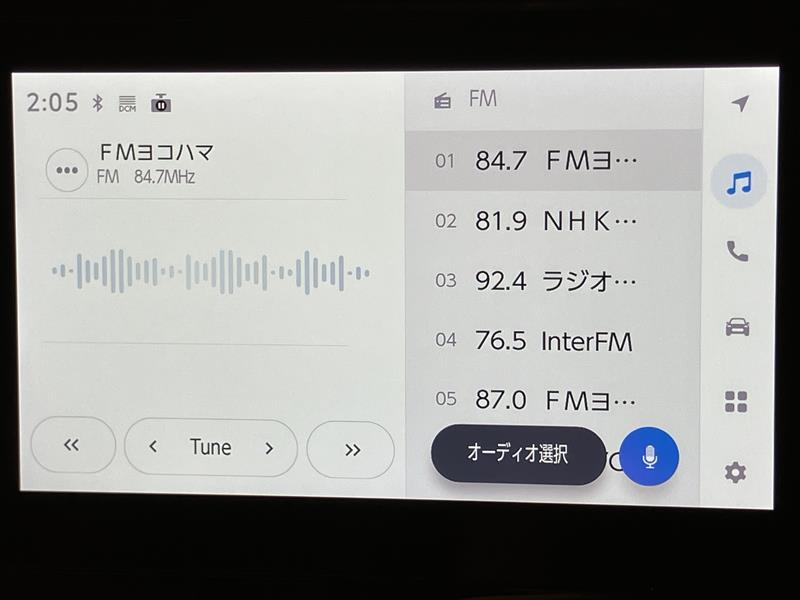Switch to the music note audio tab
800x600 pixels.
tap(738, 183)
